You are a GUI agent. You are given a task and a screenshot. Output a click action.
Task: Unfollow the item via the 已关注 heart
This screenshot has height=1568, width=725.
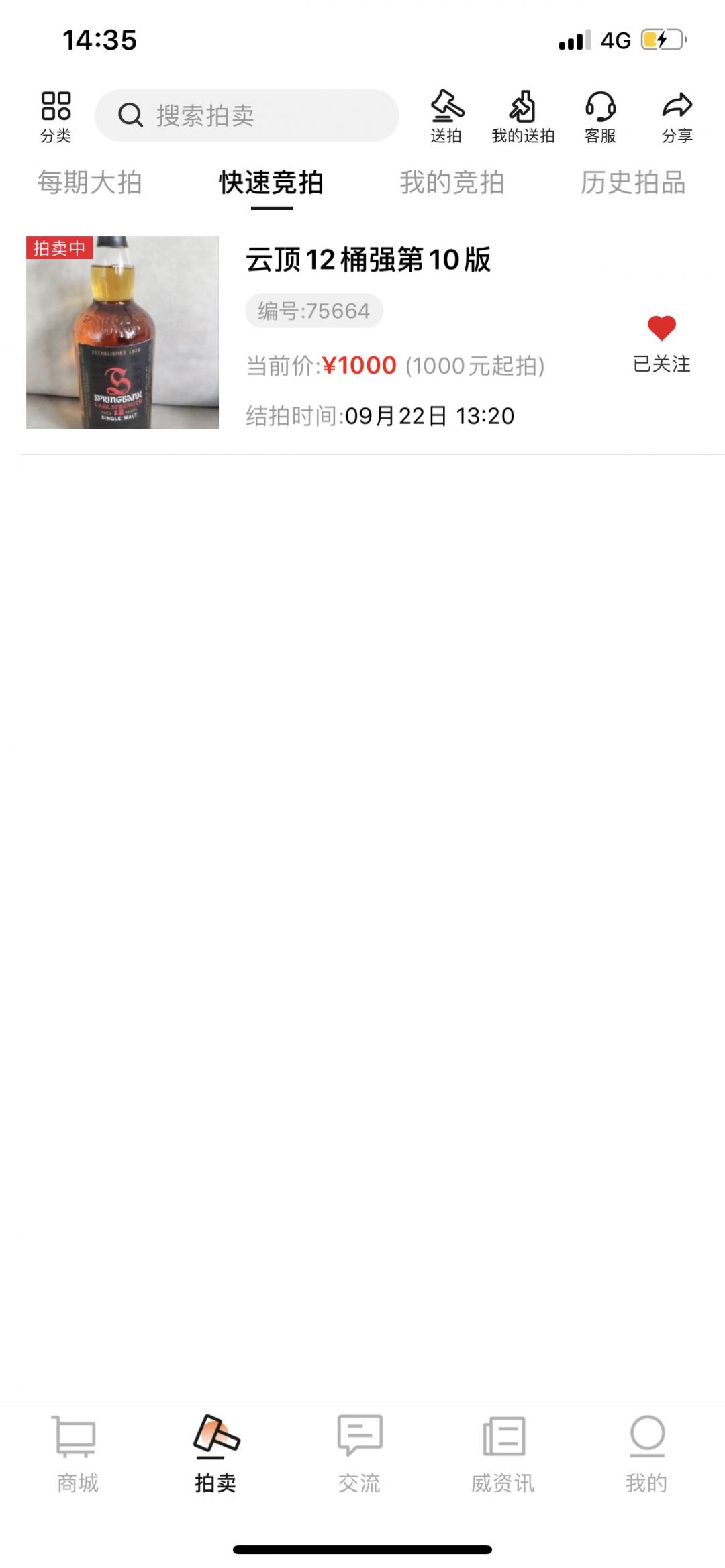pyautogui.click(x=661, y=342)
